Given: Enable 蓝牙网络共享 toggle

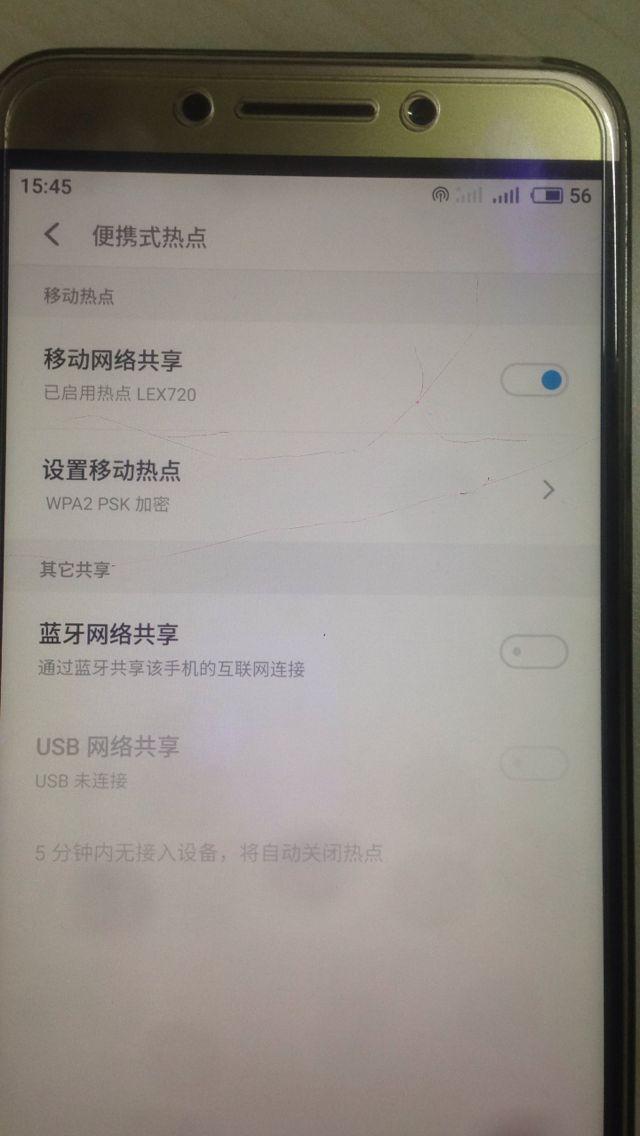Looking at the screenshot, I should [533, 652].
